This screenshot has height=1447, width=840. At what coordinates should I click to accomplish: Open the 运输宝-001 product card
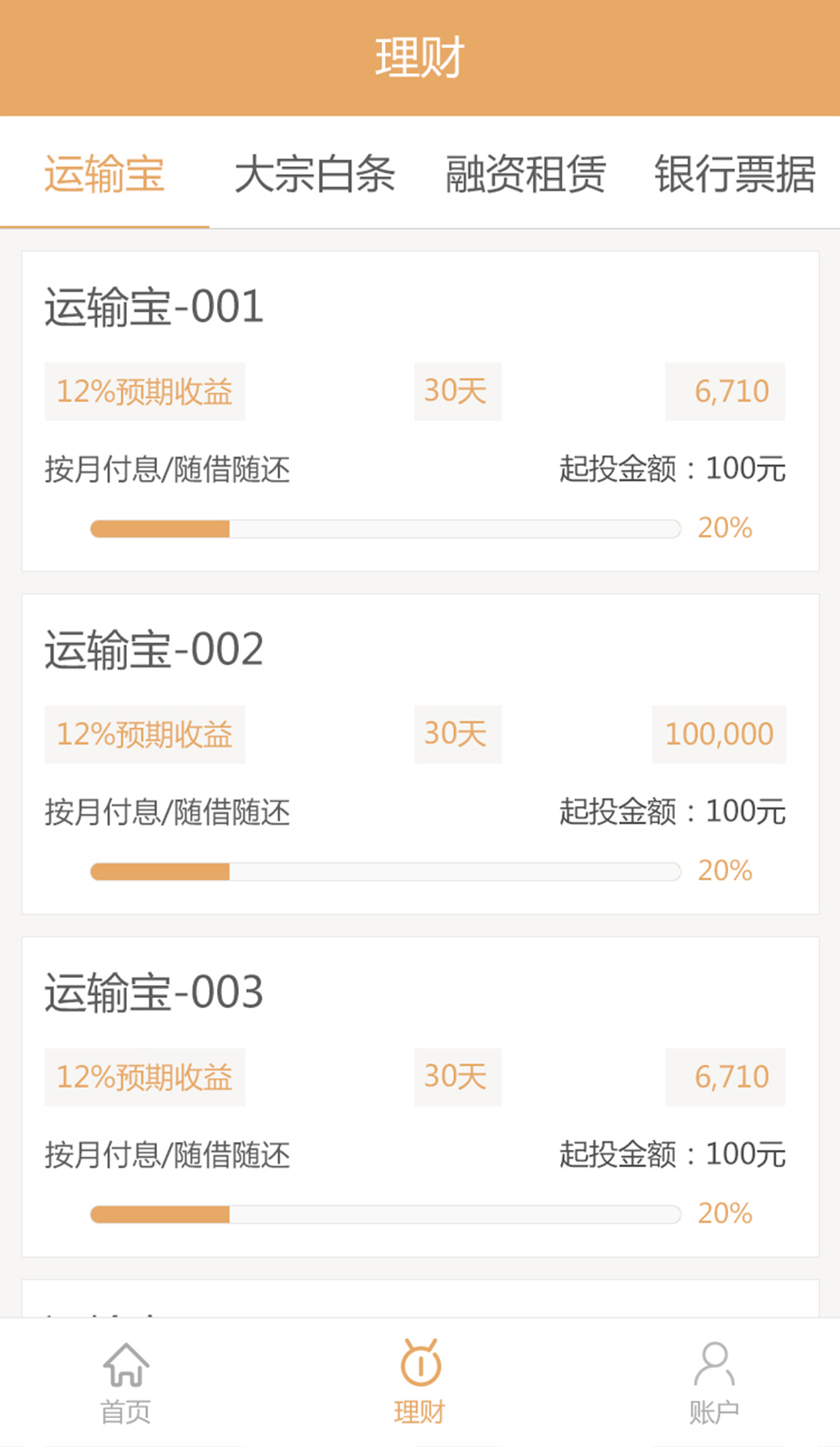click(420, 411)
